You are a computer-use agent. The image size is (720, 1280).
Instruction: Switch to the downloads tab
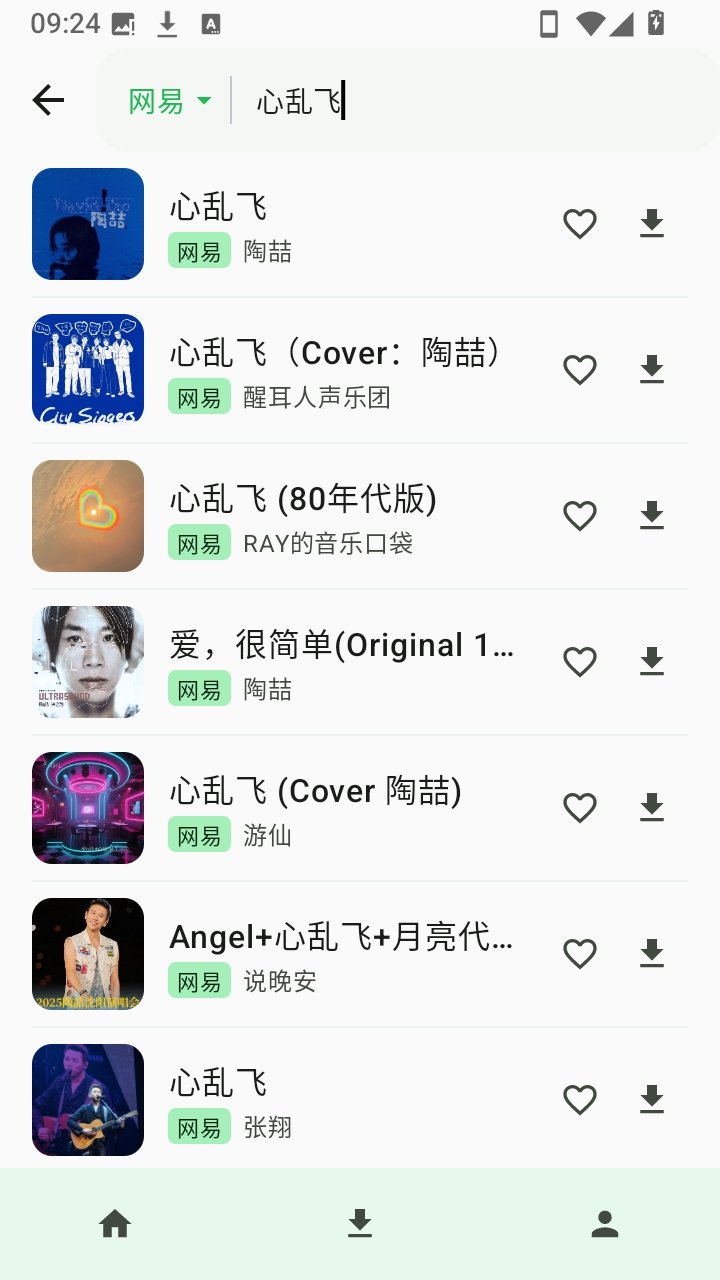pyautogui.click(x=360, y=1224)
